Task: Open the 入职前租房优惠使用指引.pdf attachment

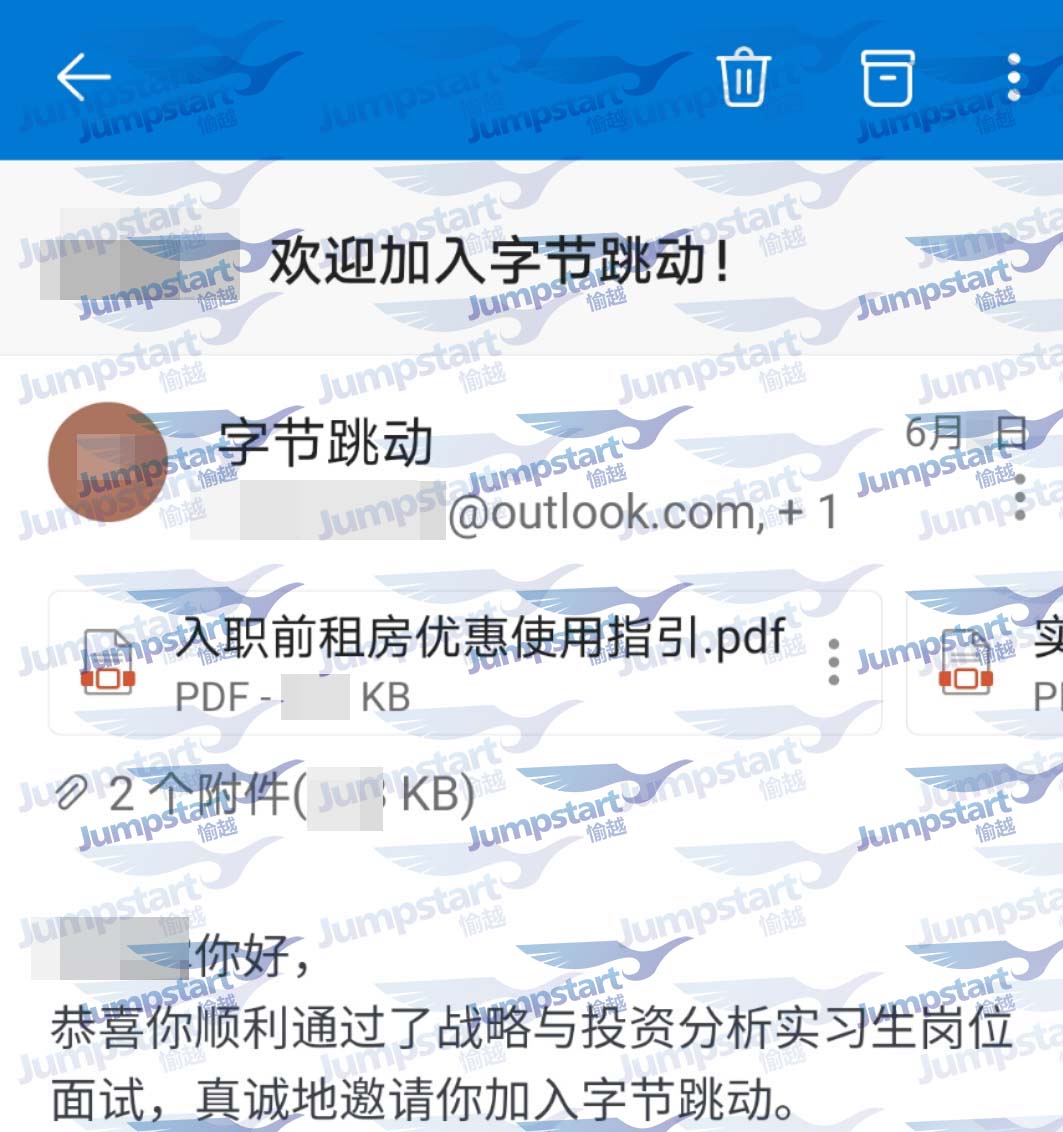Action: 450,662
